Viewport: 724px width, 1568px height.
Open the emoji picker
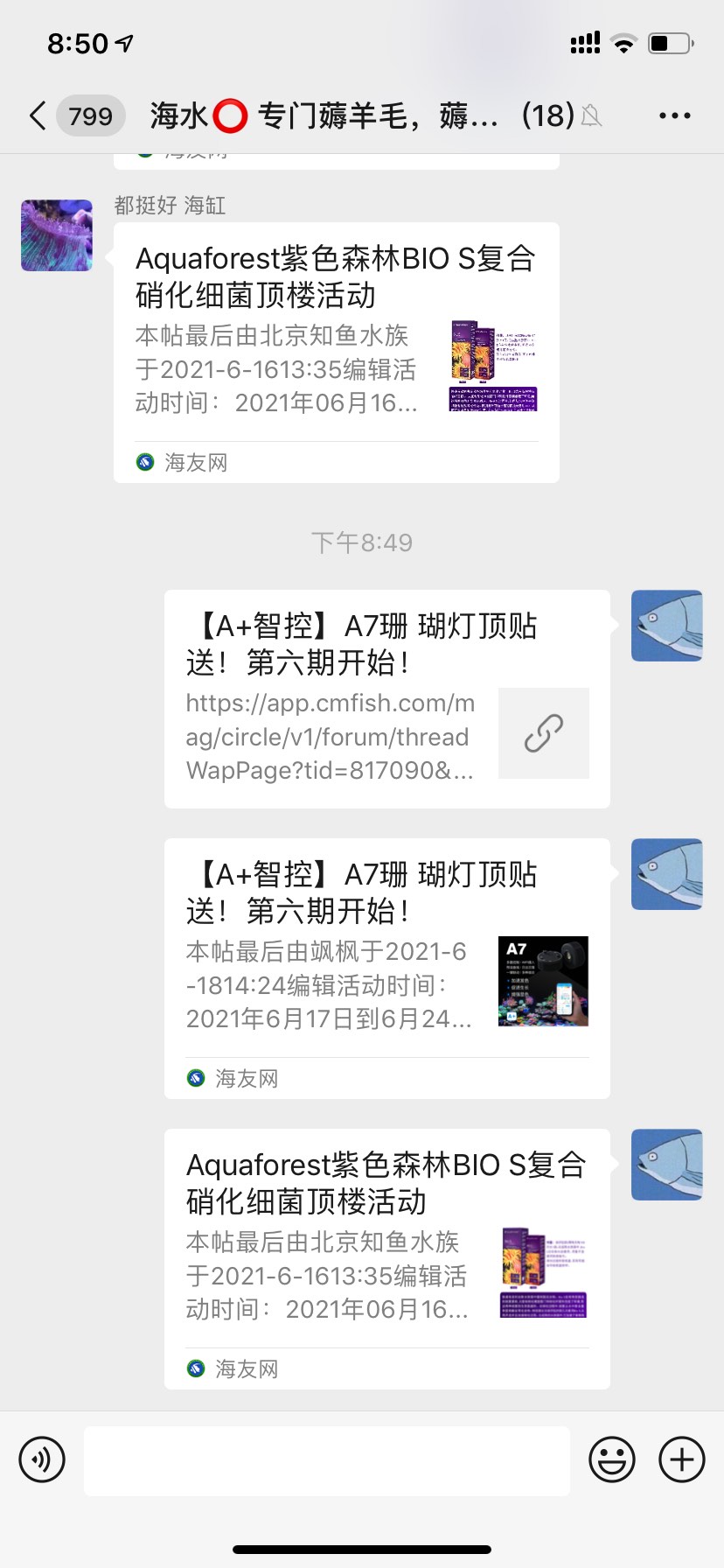click(611, 1459)
